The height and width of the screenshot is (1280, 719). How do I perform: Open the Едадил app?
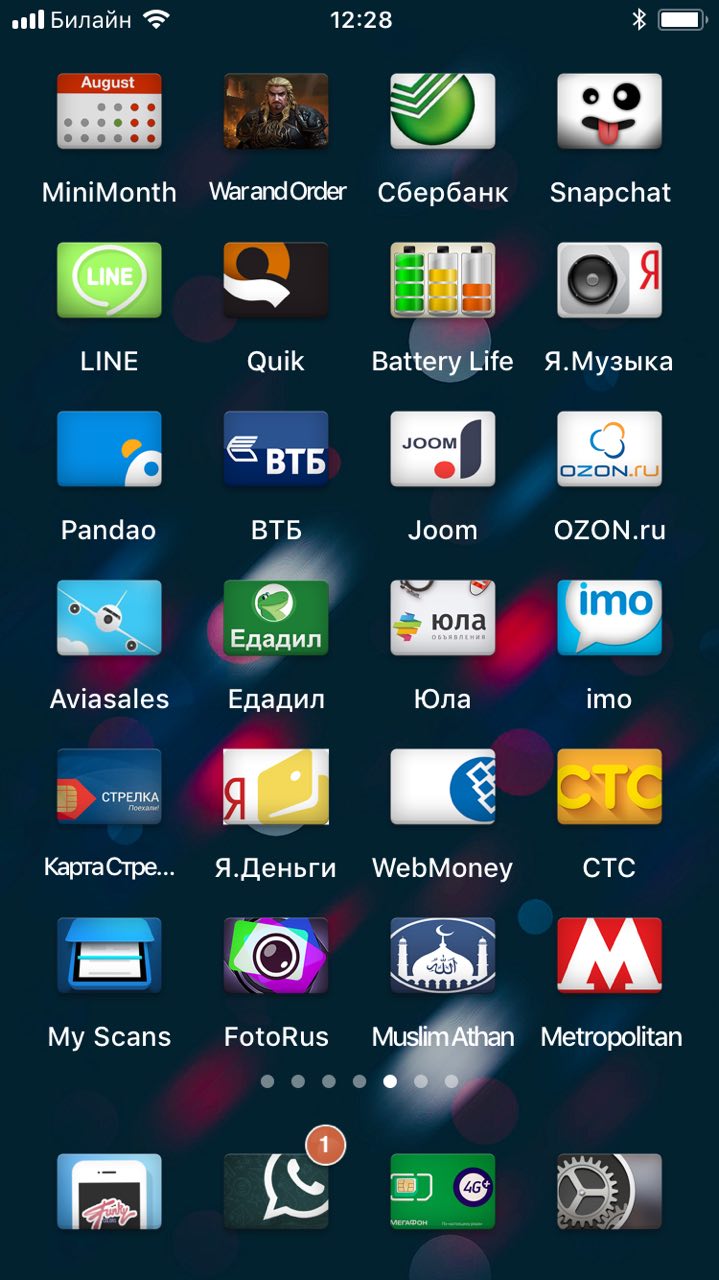(x=276, y=618)
